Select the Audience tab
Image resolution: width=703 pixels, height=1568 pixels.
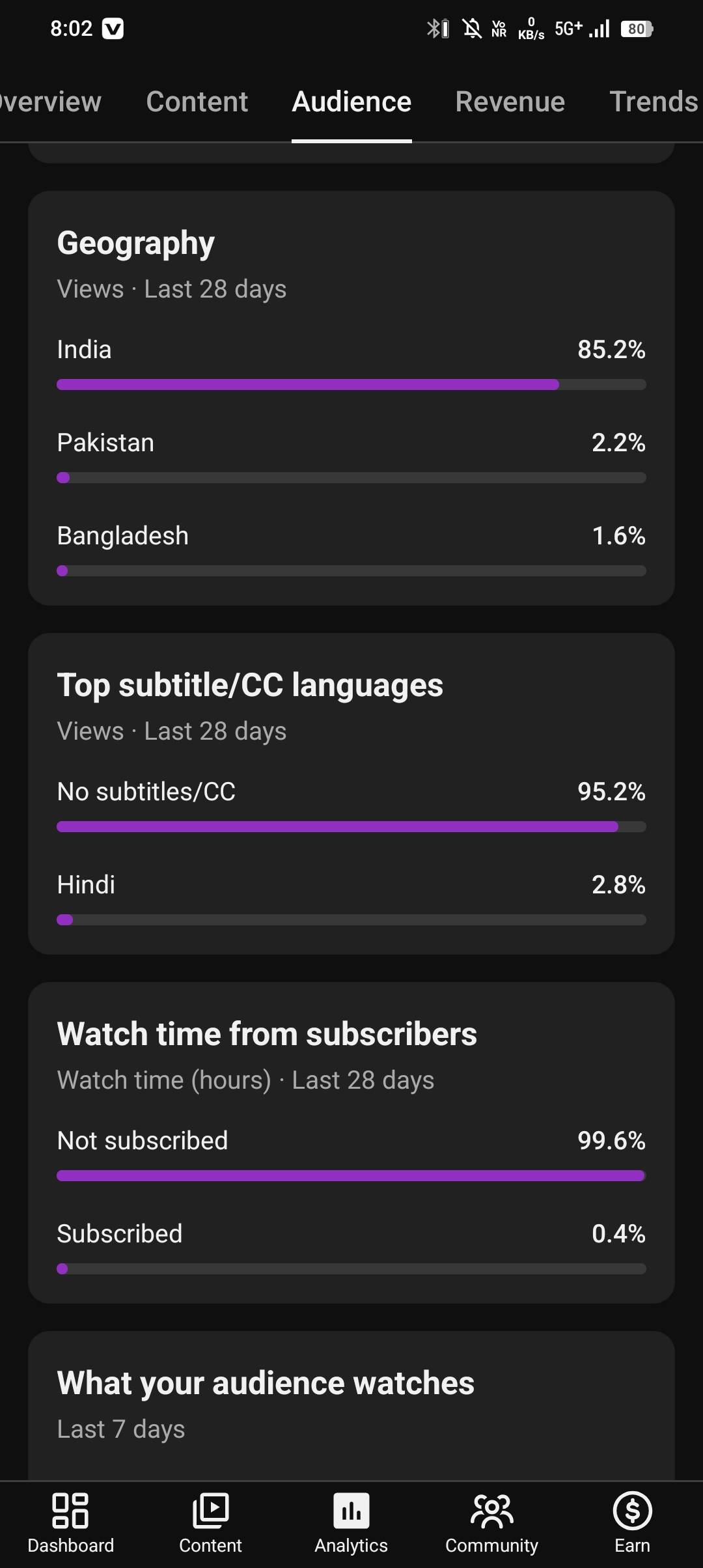point(351,102)
